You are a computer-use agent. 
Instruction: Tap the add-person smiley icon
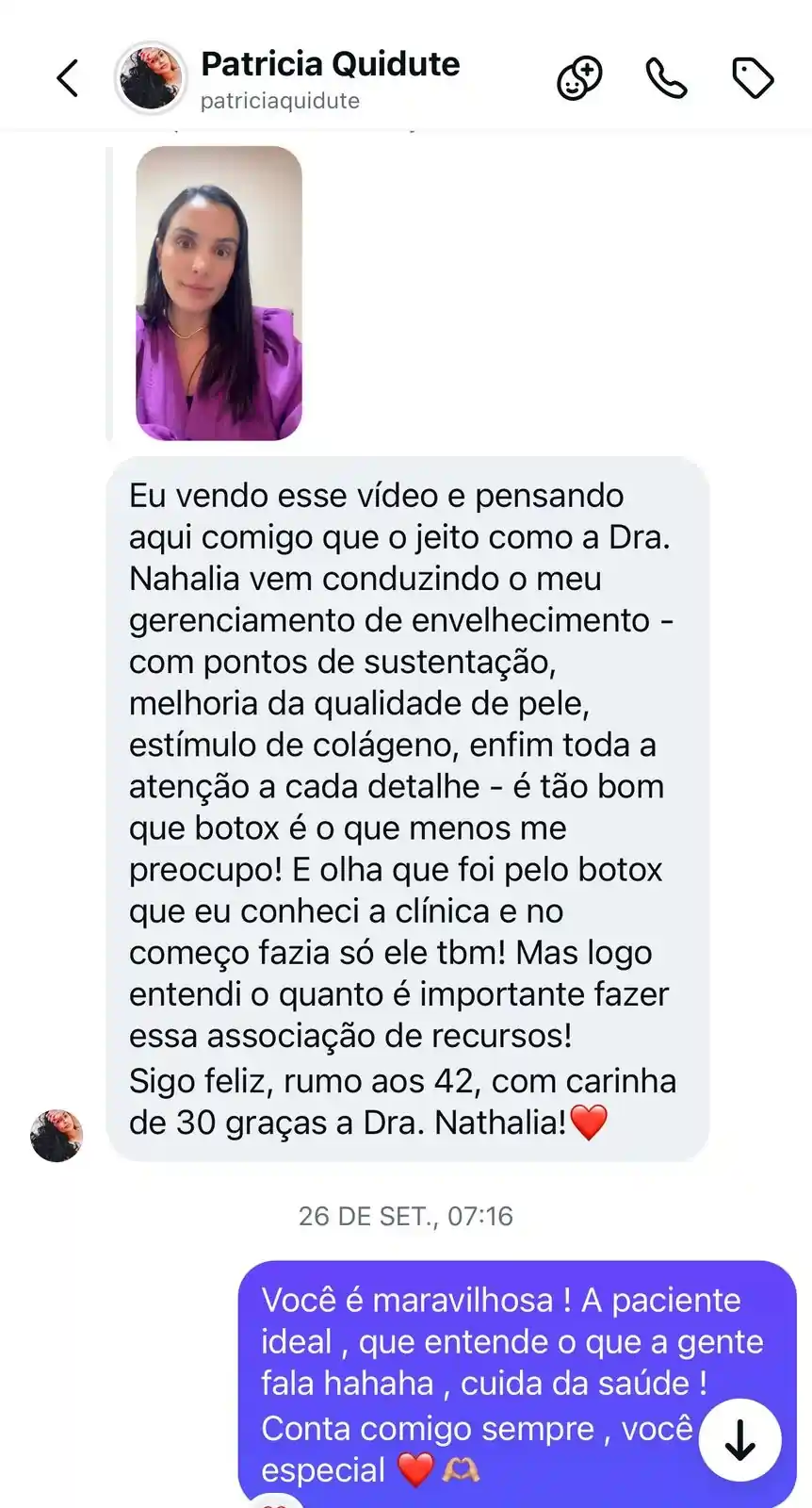579,79
